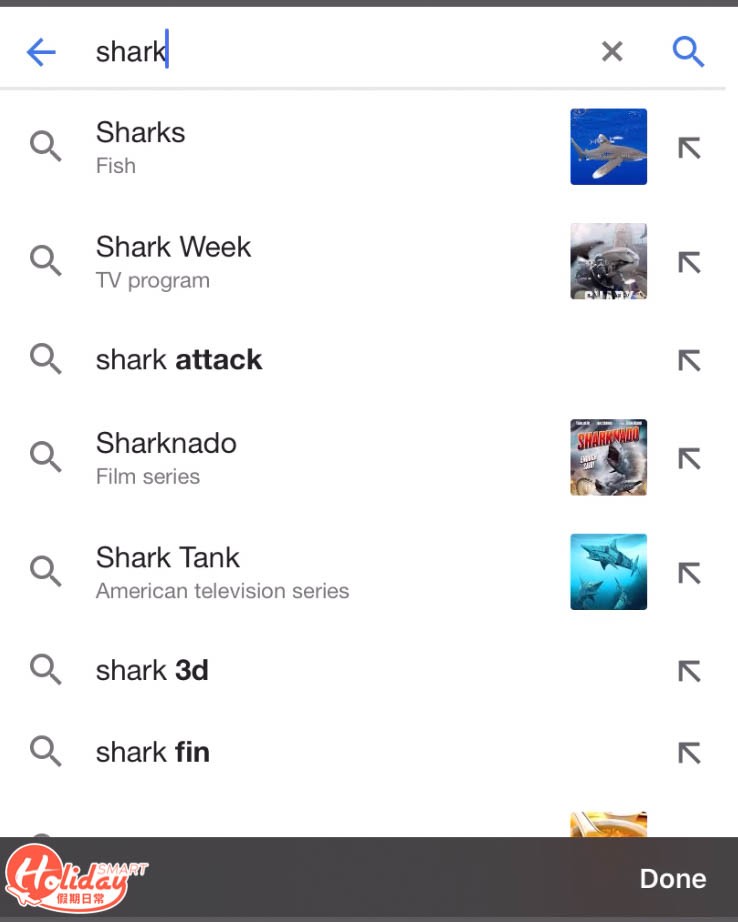Pick the Shark Tank suggestion

coord(300,572)
